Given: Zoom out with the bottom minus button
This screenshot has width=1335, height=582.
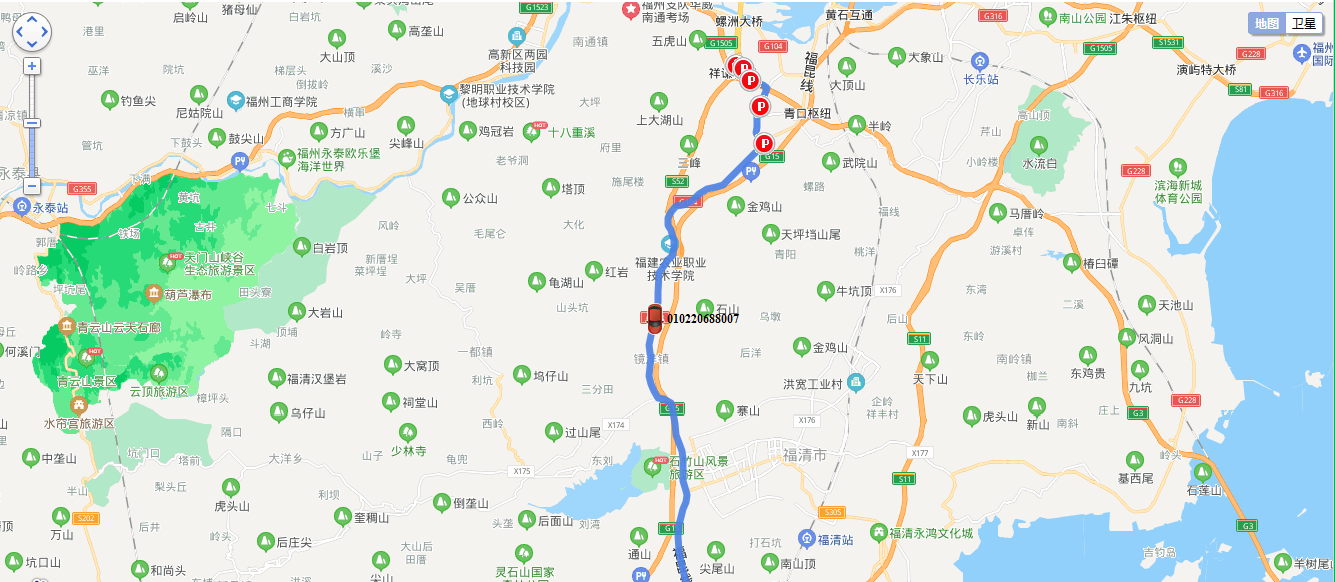Looking at the screenshot, I should coord(32,186).
